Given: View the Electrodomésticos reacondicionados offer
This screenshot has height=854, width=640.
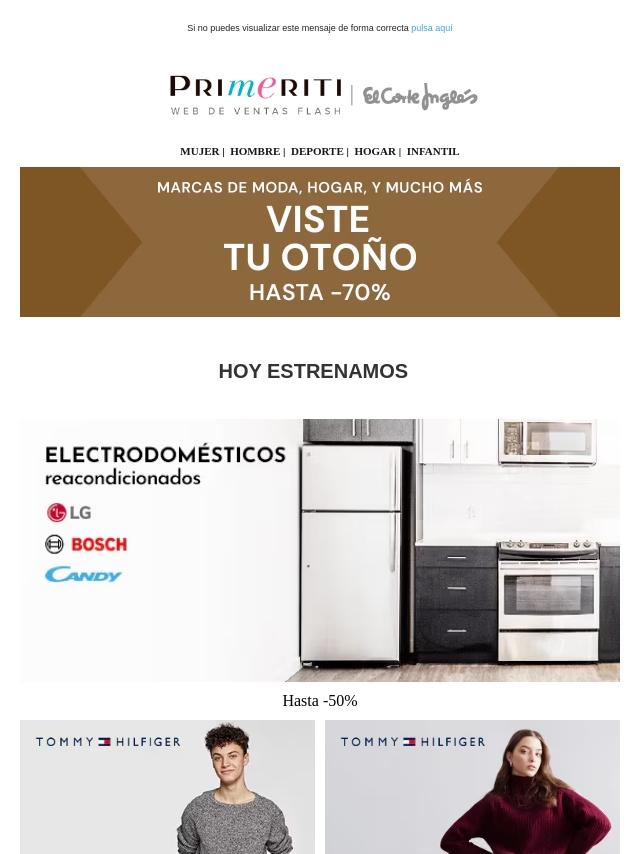Looking at the screenshot, I should tap(320, 550).
